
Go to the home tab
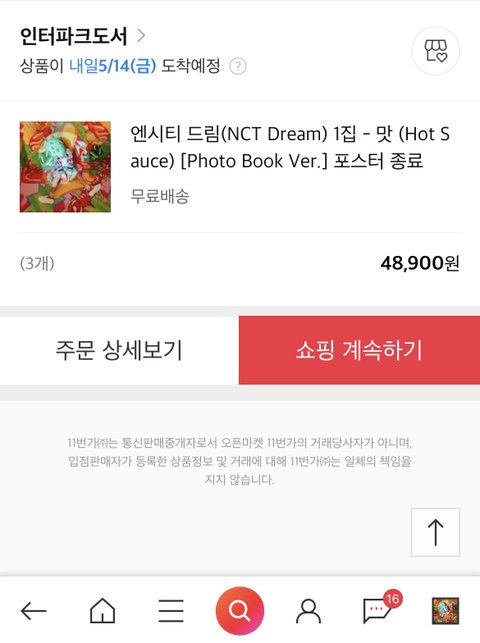(102, 611)
